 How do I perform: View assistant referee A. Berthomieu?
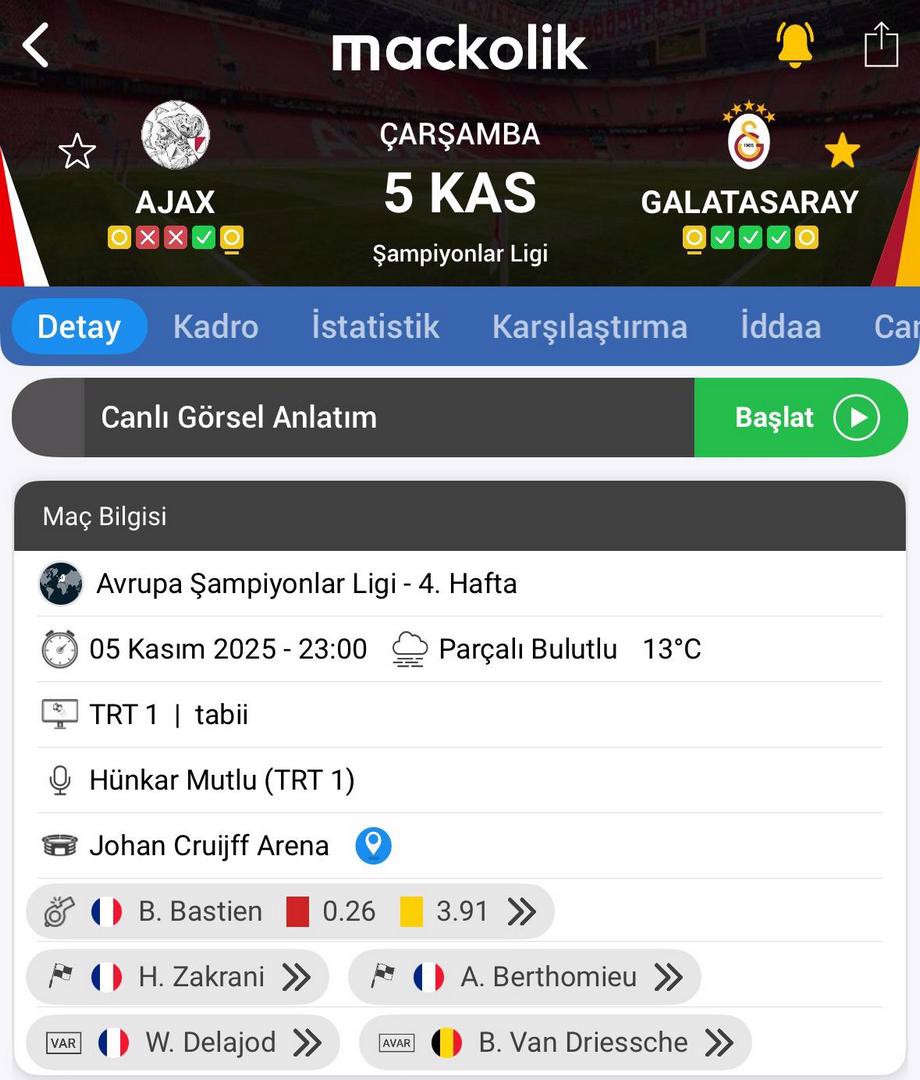click(524, 977)
